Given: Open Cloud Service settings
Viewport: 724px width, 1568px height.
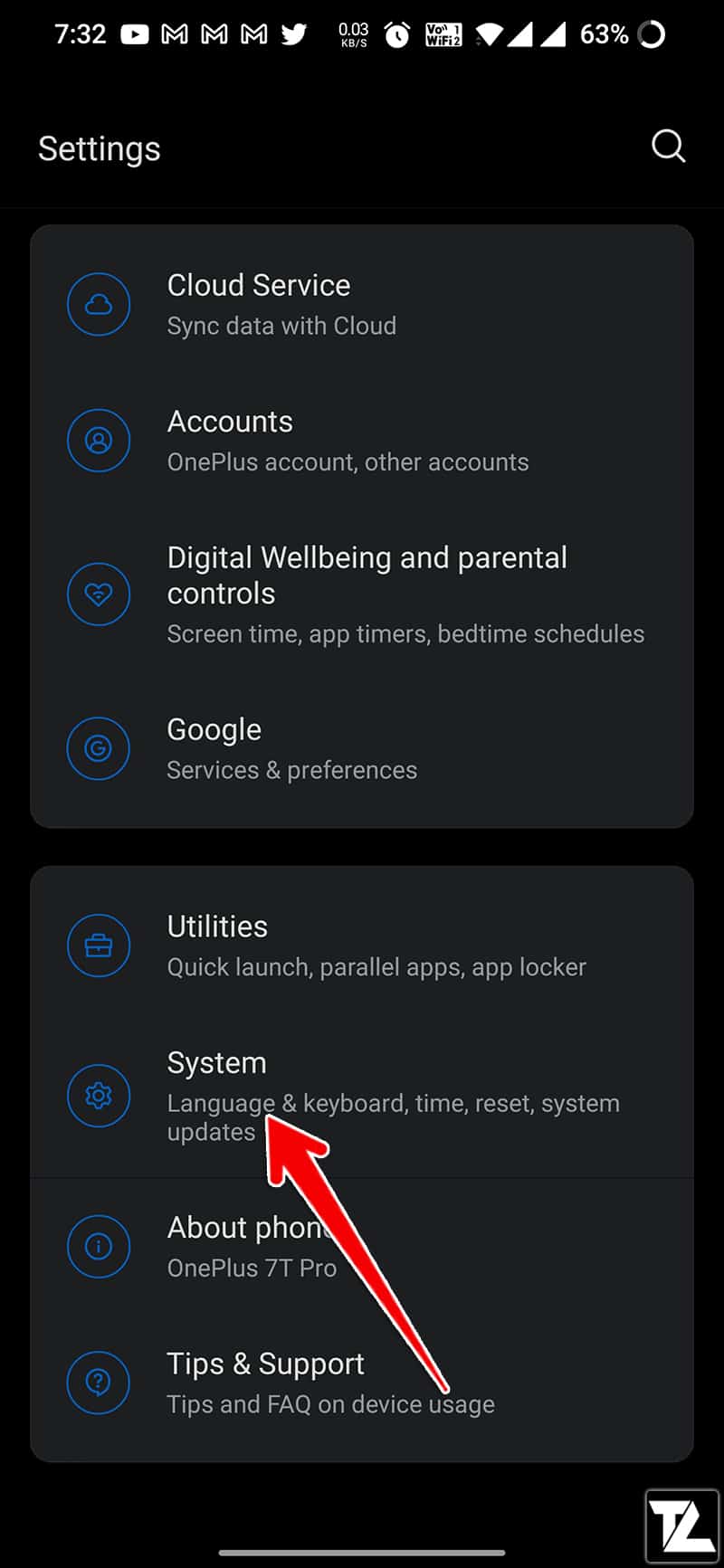Looking at the screenshot, I should pos(362,304).
